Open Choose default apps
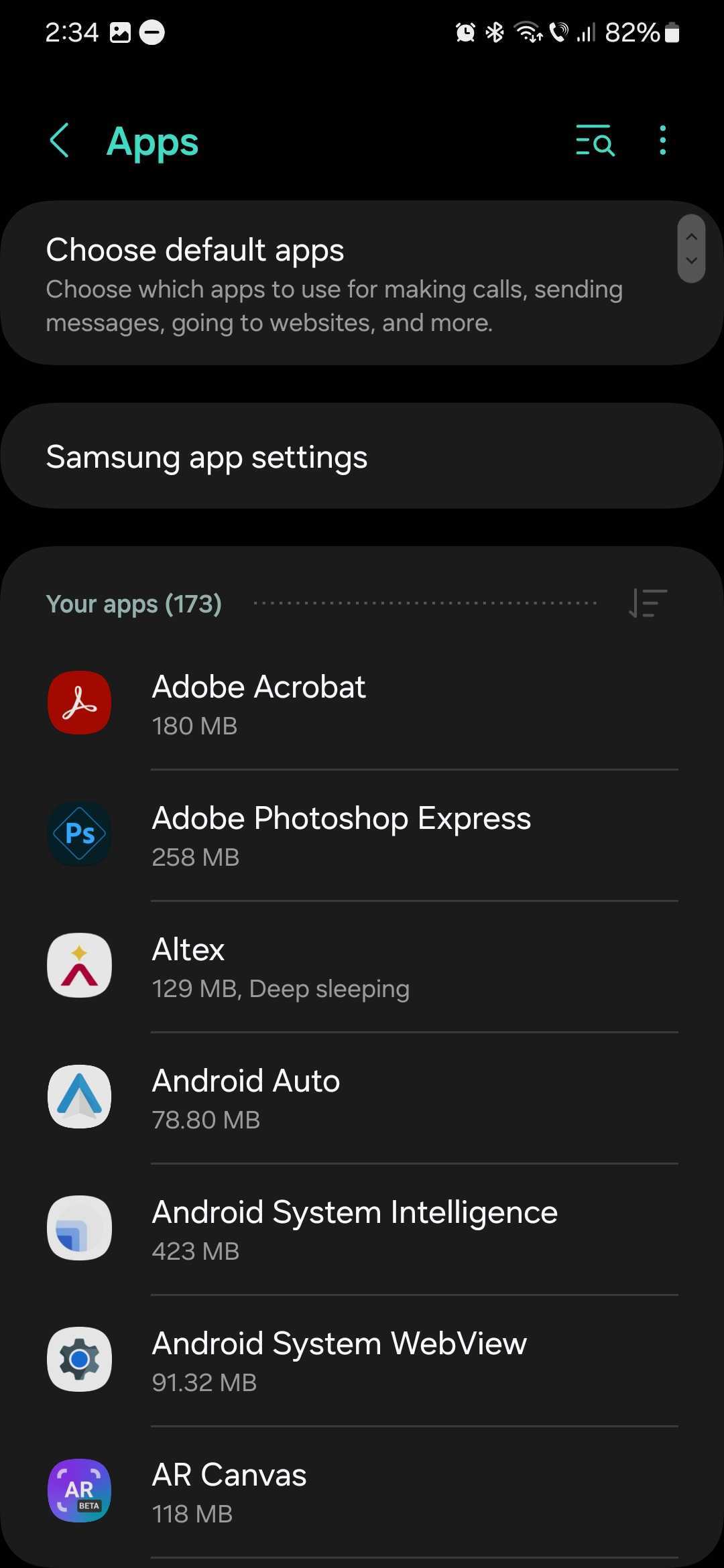The image size is (724, 1568). click(335, 283)
